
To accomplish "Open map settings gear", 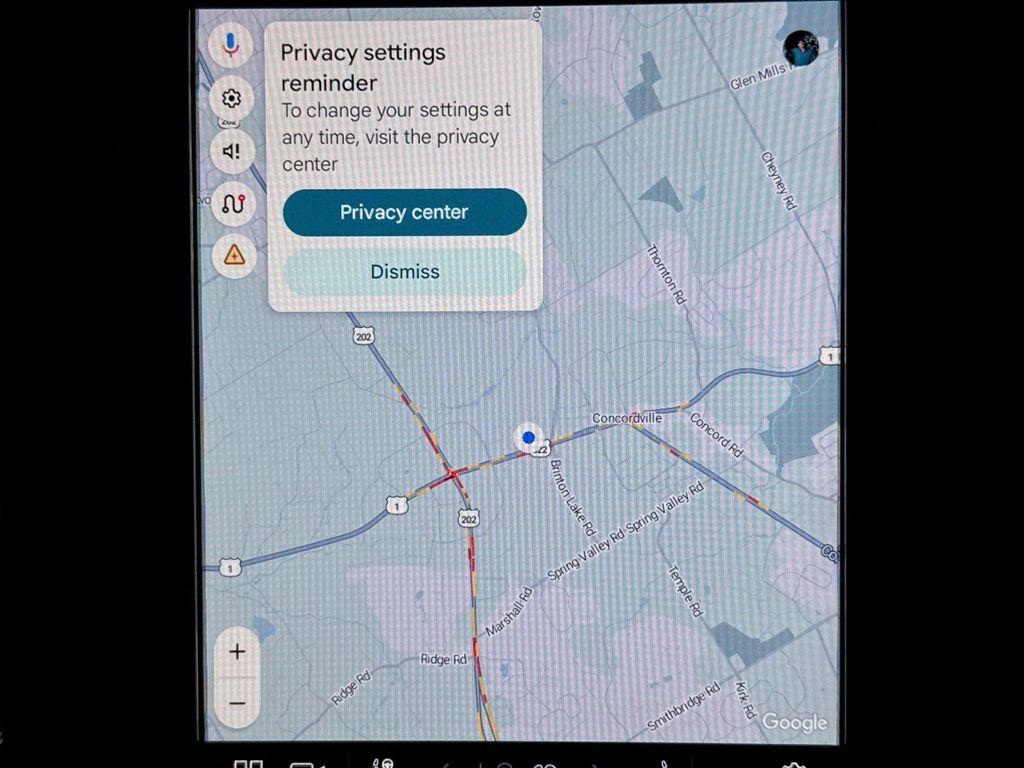I will tap(232, 98).
